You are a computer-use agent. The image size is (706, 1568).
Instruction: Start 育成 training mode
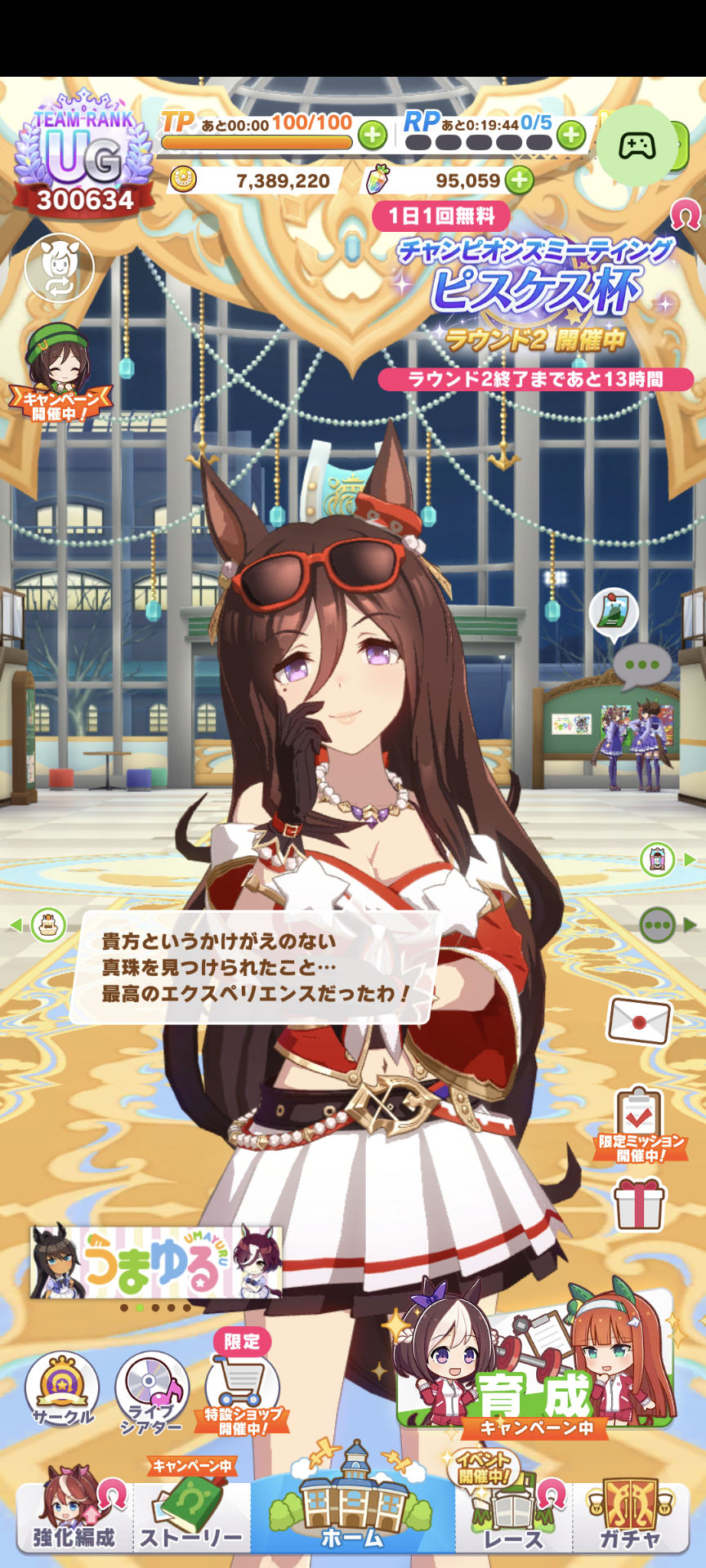535,1372
